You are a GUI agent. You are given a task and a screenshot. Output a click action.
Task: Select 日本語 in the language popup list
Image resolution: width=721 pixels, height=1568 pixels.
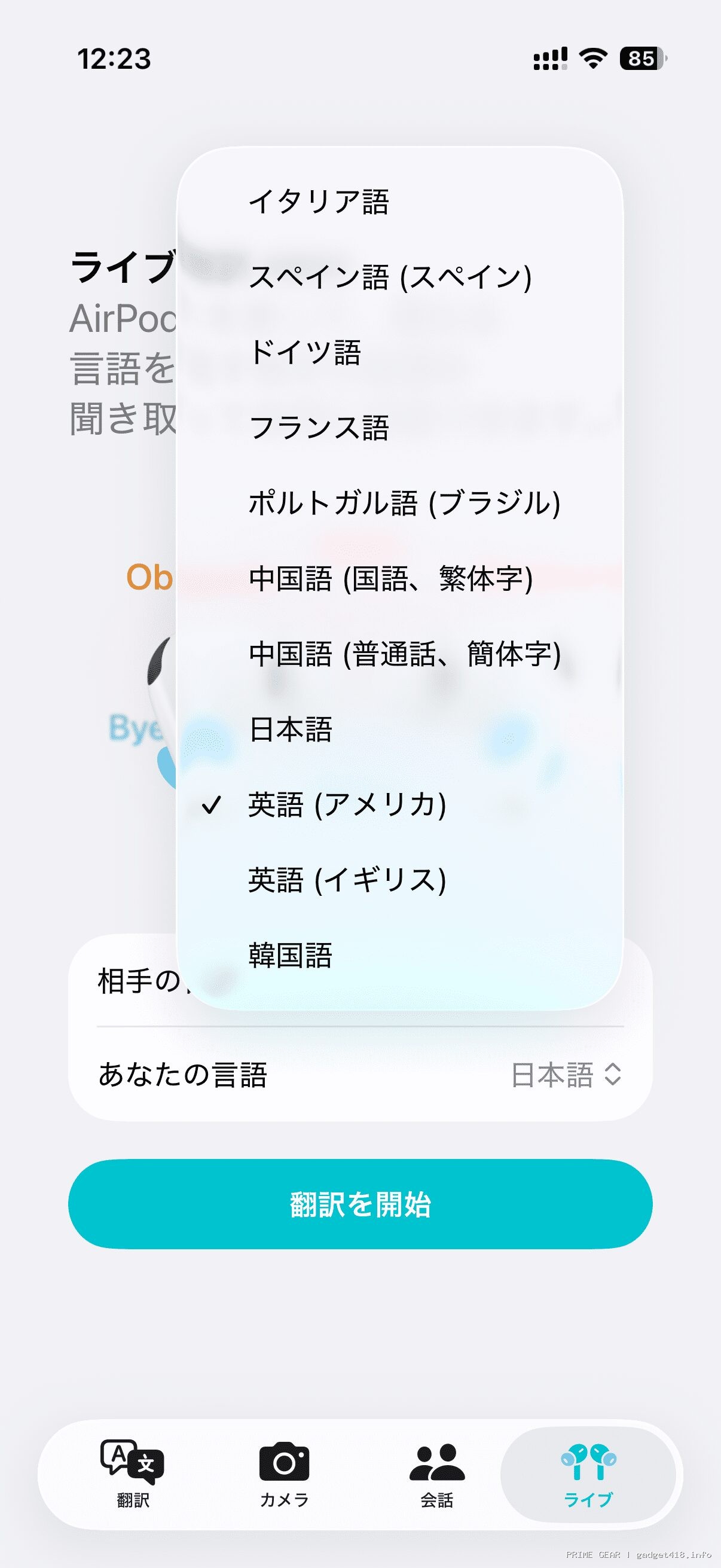pyautogui.click(x=291, y=729)
